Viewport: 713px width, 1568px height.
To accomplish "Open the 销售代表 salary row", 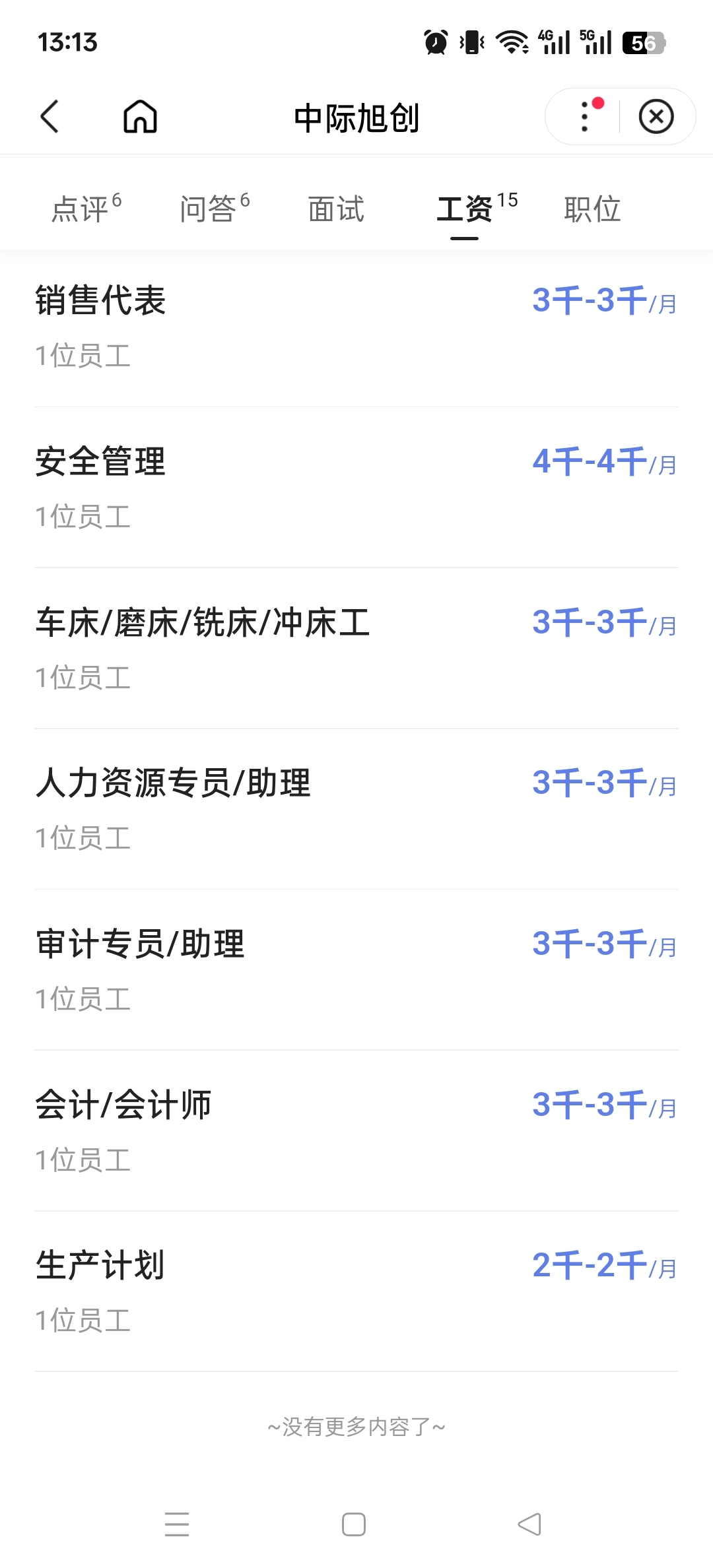I will coord(356,327).
